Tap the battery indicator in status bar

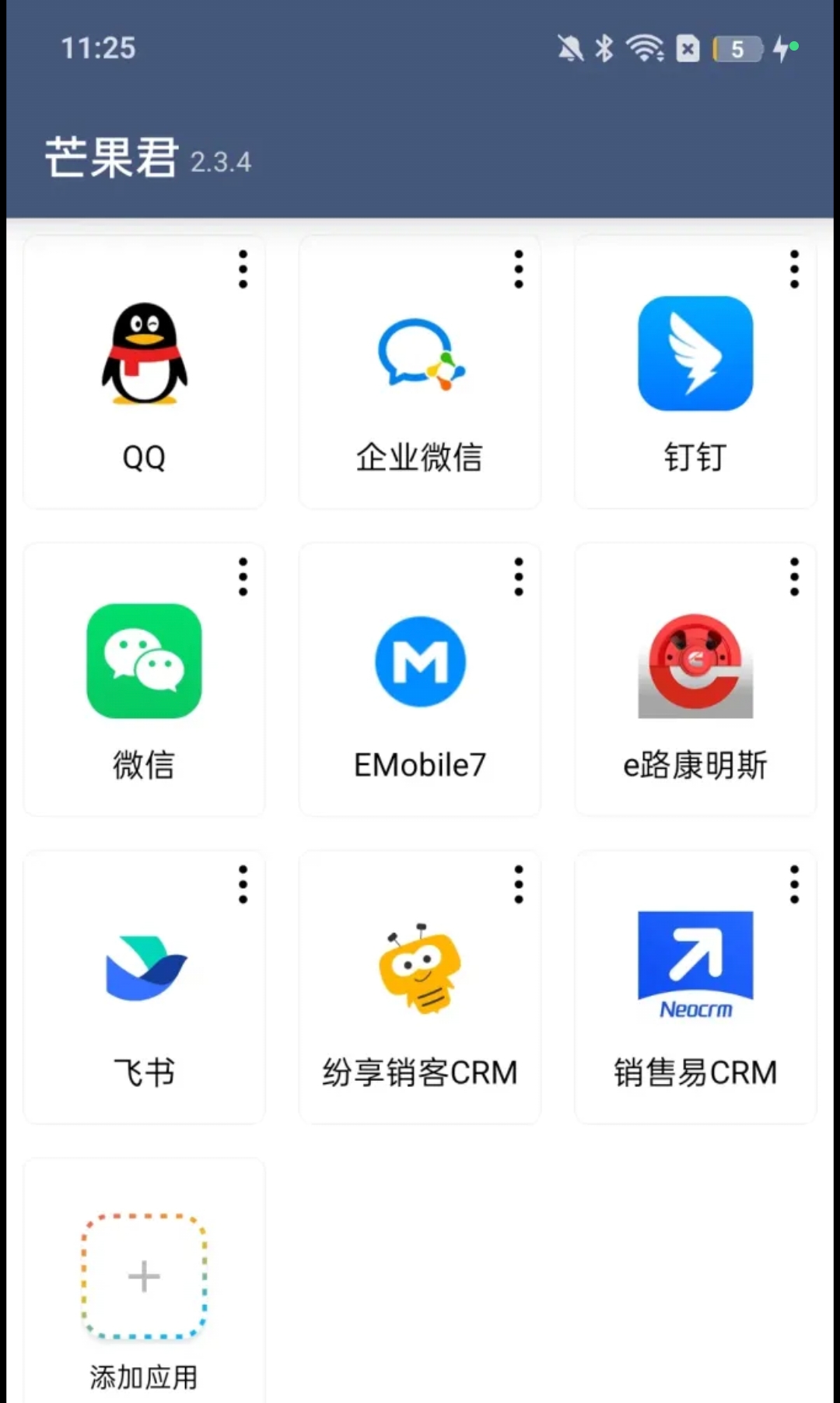click(736, 48)
